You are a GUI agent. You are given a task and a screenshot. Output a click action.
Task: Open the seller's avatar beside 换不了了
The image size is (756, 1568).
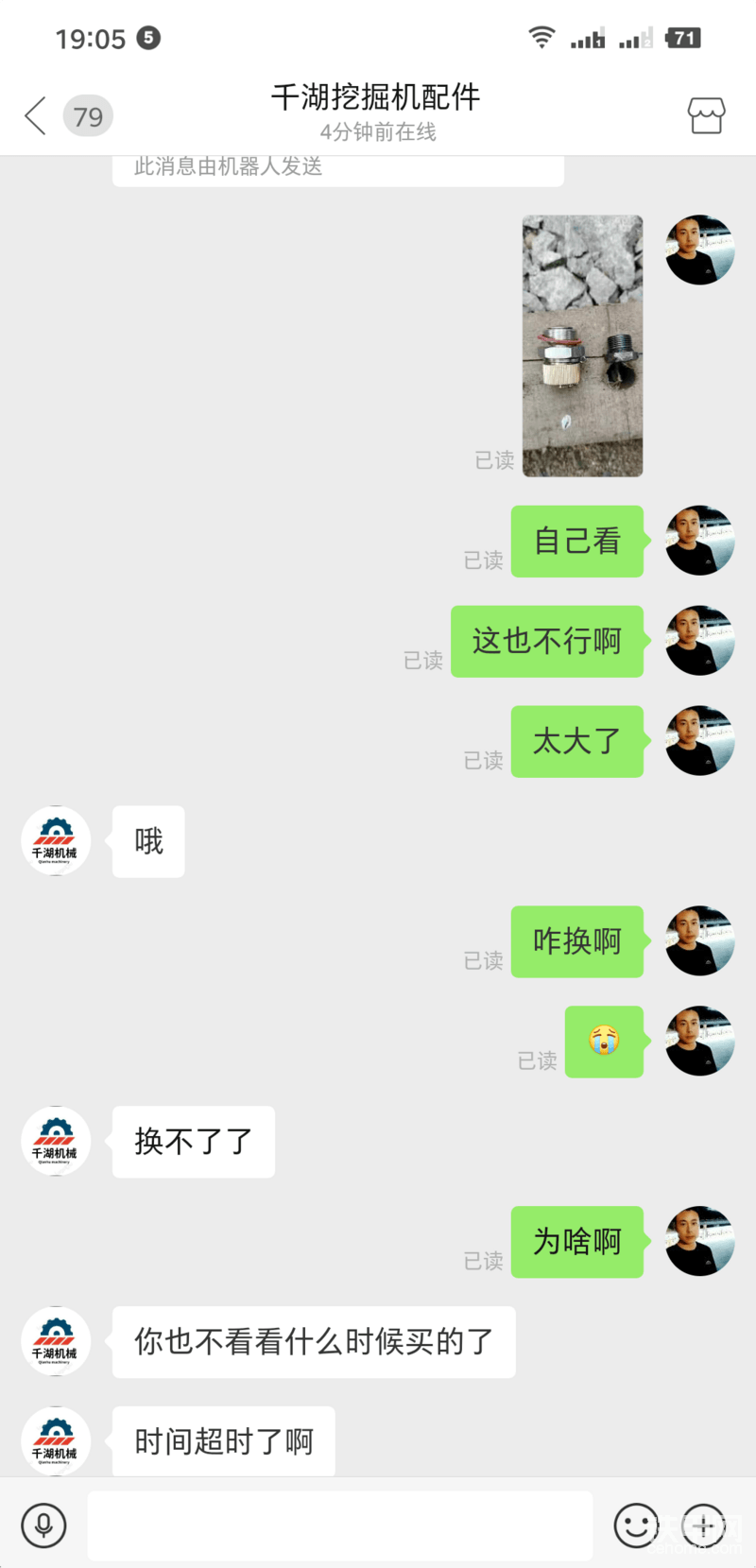click(56, 1141)
